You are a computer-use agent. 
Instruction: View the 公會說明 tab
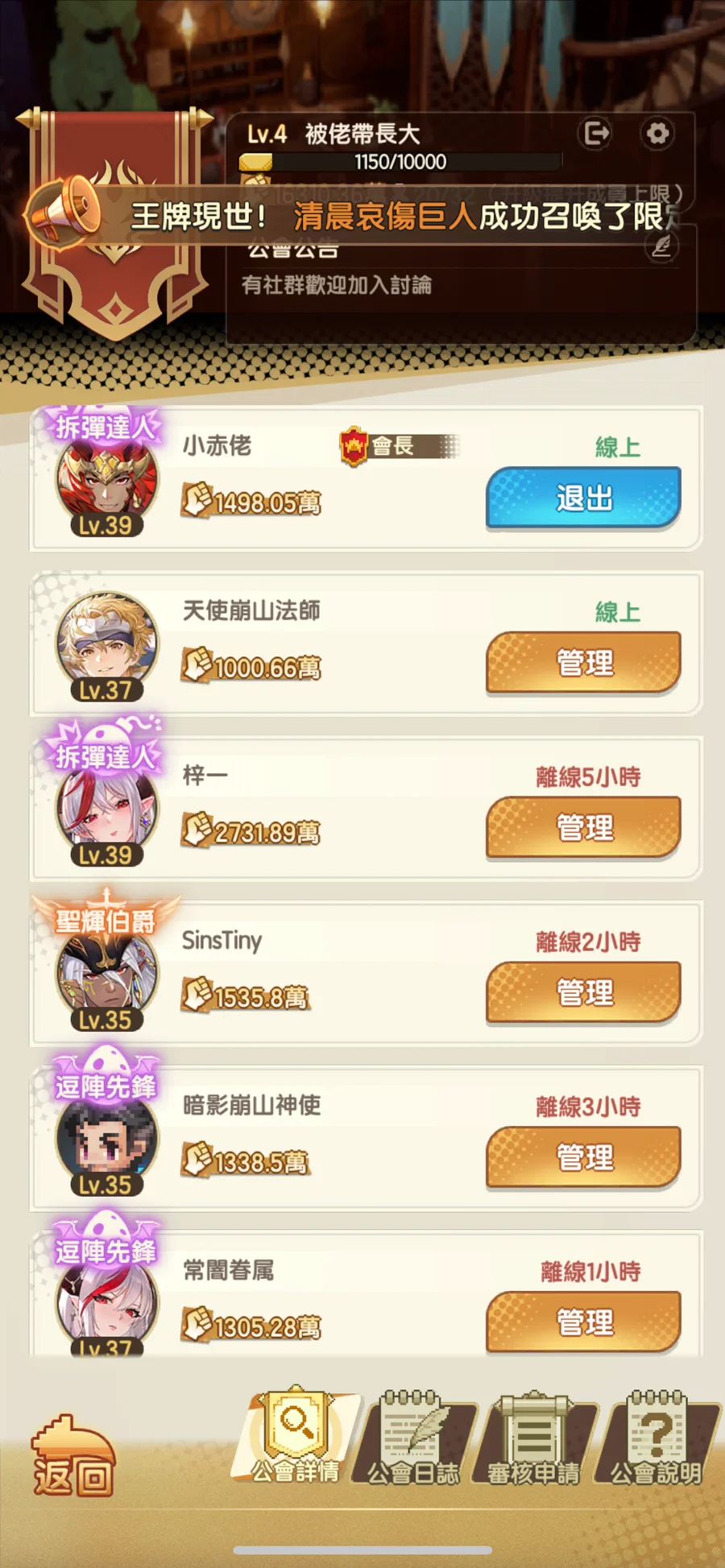click(656, 1439)
